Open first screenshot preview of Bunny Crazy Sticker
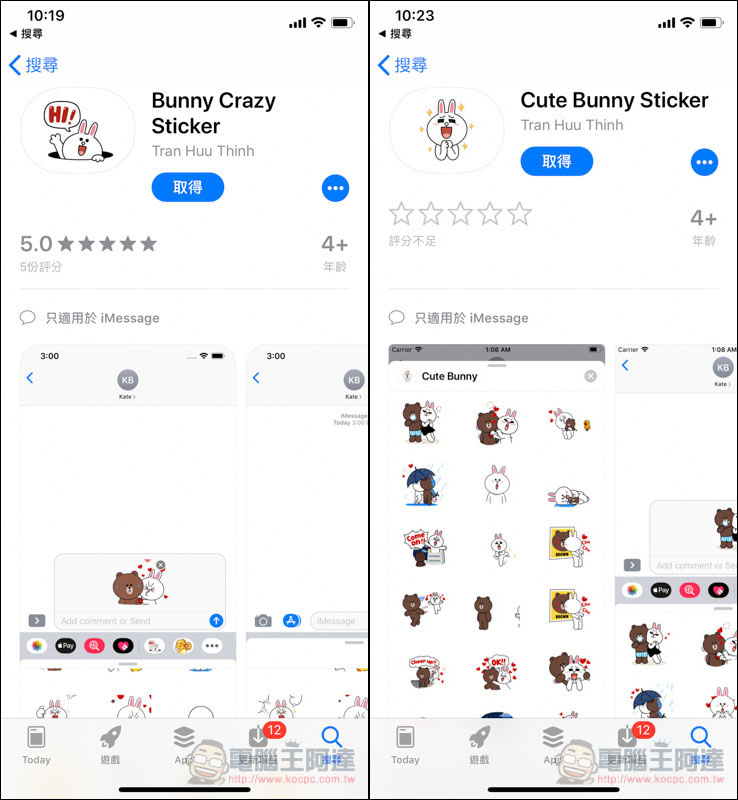This screenshot has width=738, height=800. 127,530
